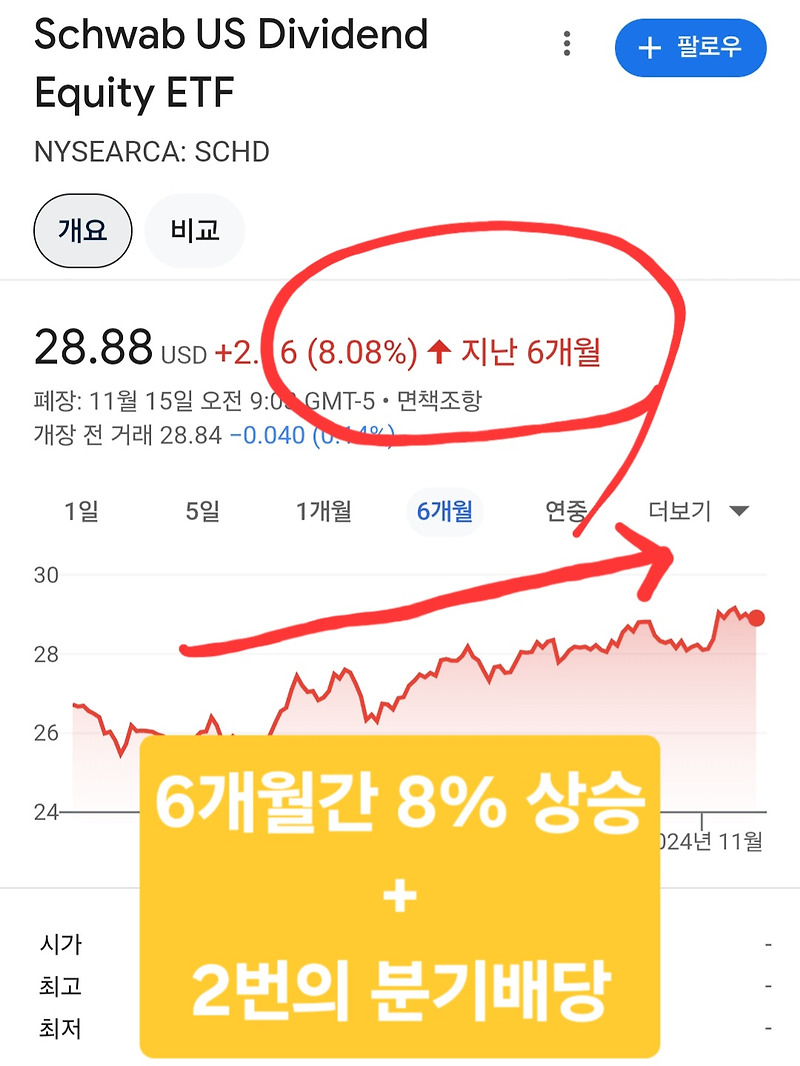Image resolution: width=800 pixels, height=1066 pixels.
Task: Click the plus icon on the follow button
Action: coord(651,47)
